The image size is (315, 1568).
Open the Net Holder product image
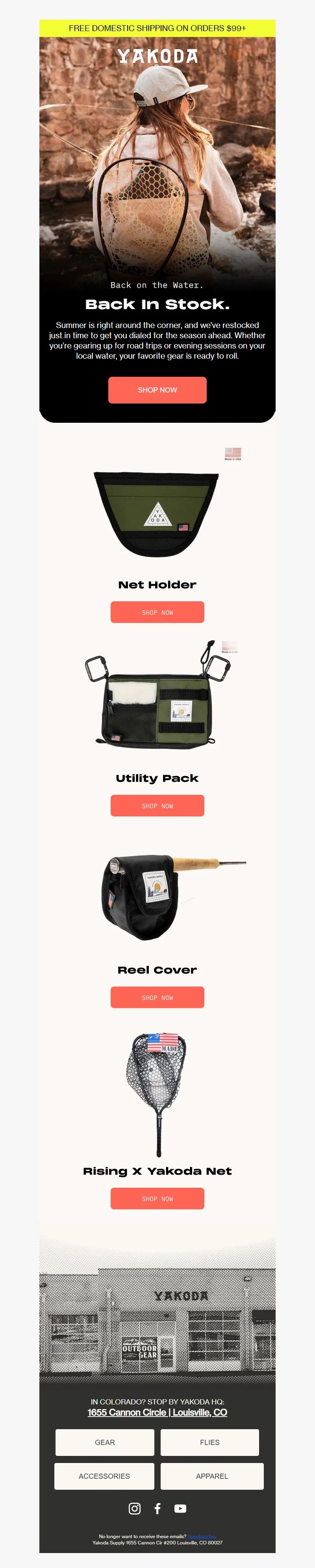pyautogui.click(x=157, y=514)
